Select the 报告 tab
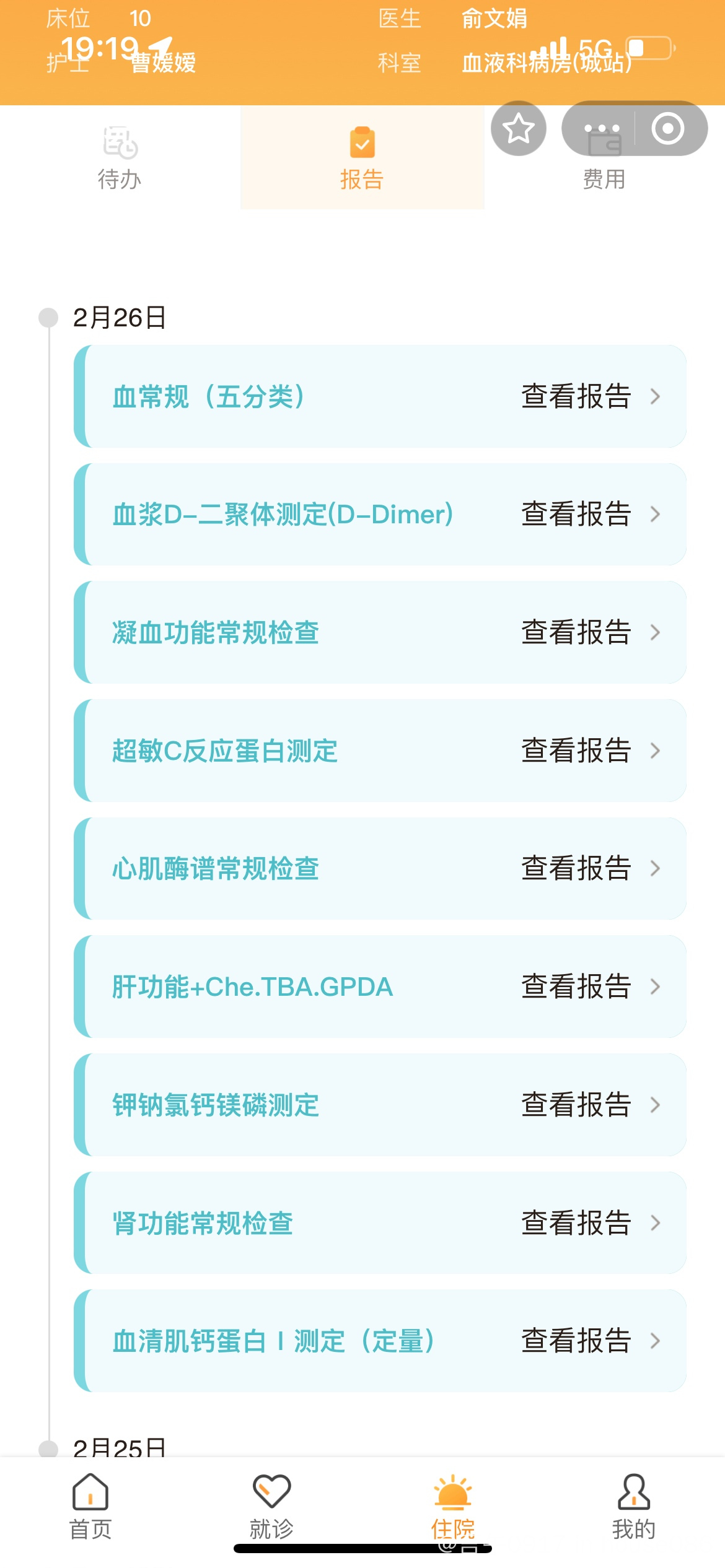725x1568 pixels. pyautogui.click(x=362, y=158)
